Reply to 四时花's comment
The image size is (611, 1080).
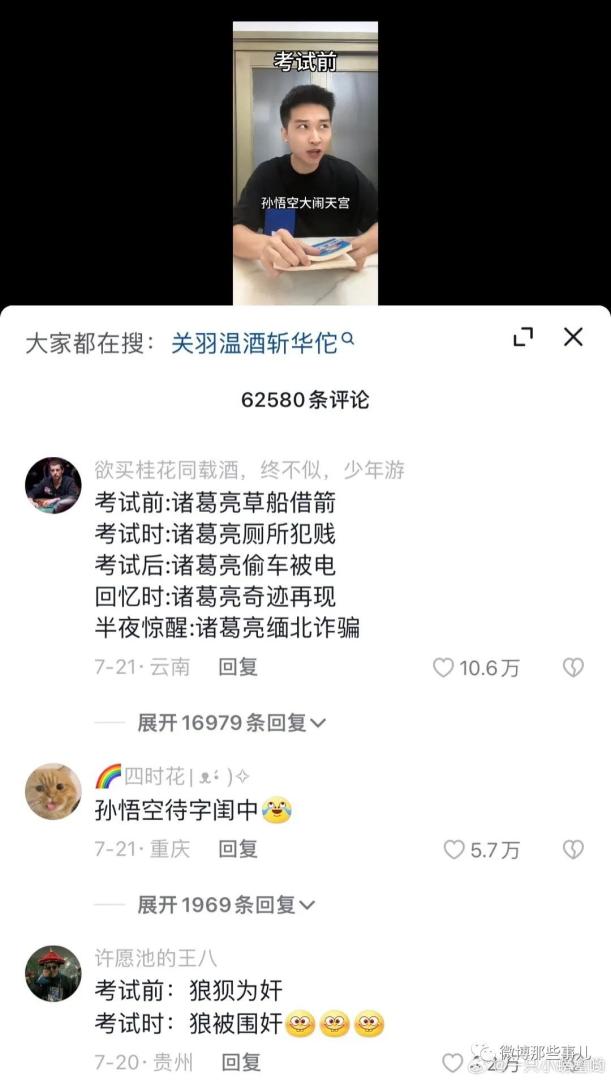click(238, 849)
